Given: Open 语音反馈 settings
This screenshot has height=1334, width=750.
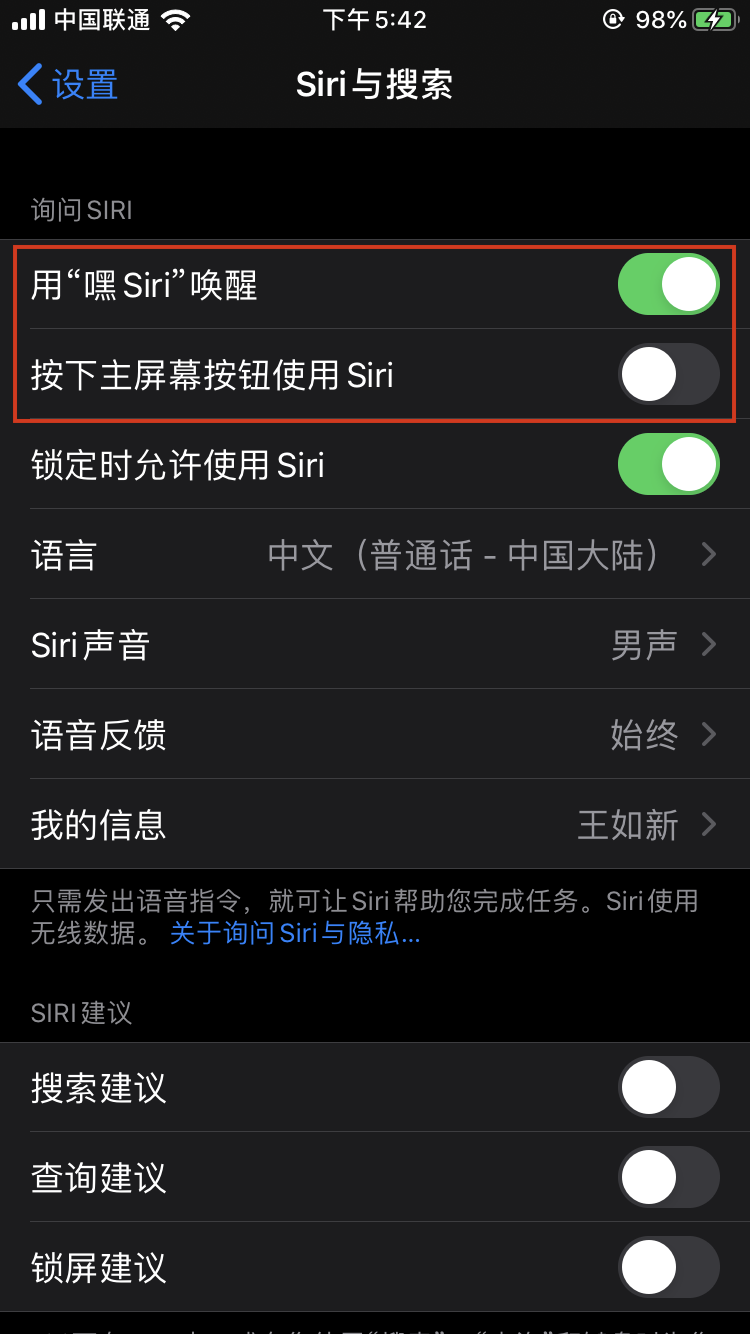Looking at the screenshot, I should [375, 734].
